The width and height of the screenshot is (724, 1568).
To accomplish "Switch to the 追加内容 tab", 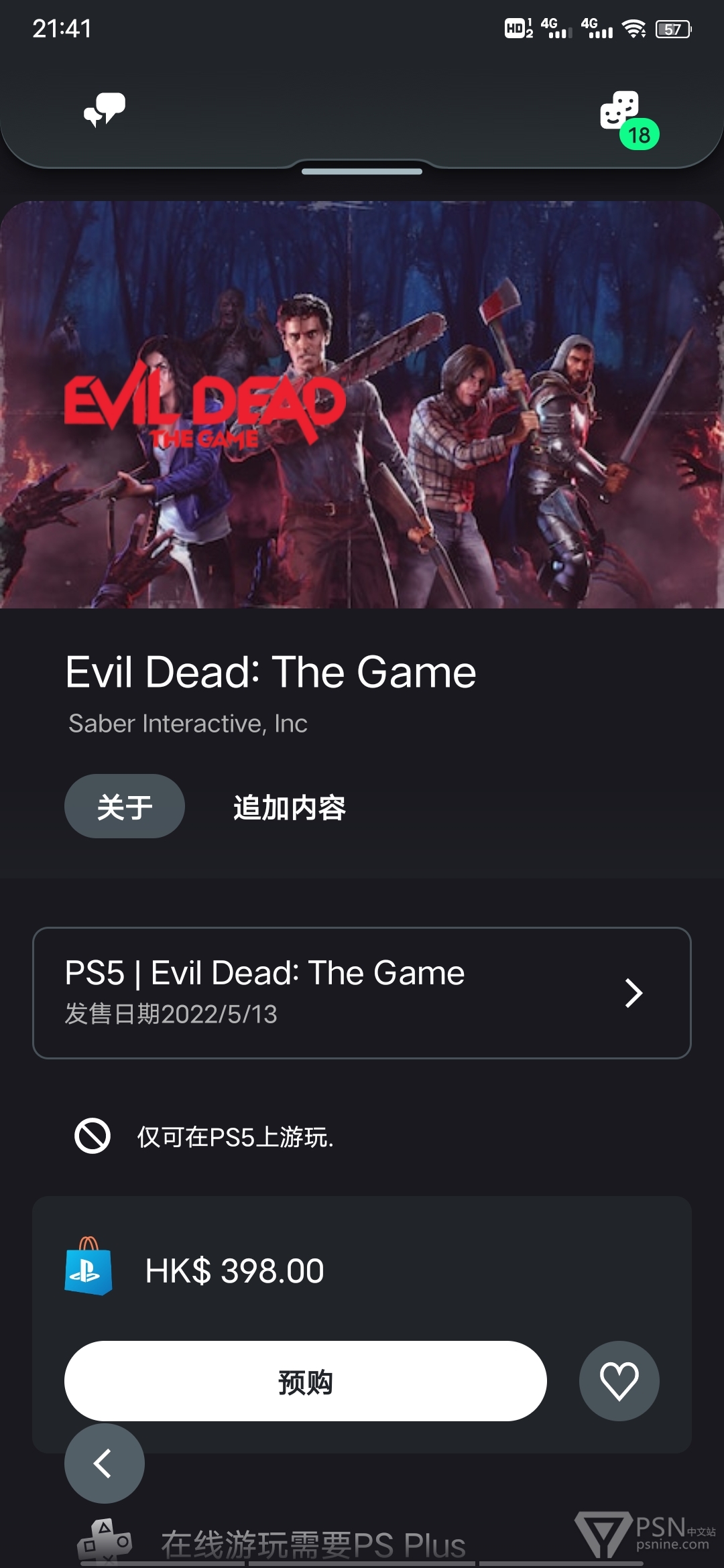I will pos(290,807).
